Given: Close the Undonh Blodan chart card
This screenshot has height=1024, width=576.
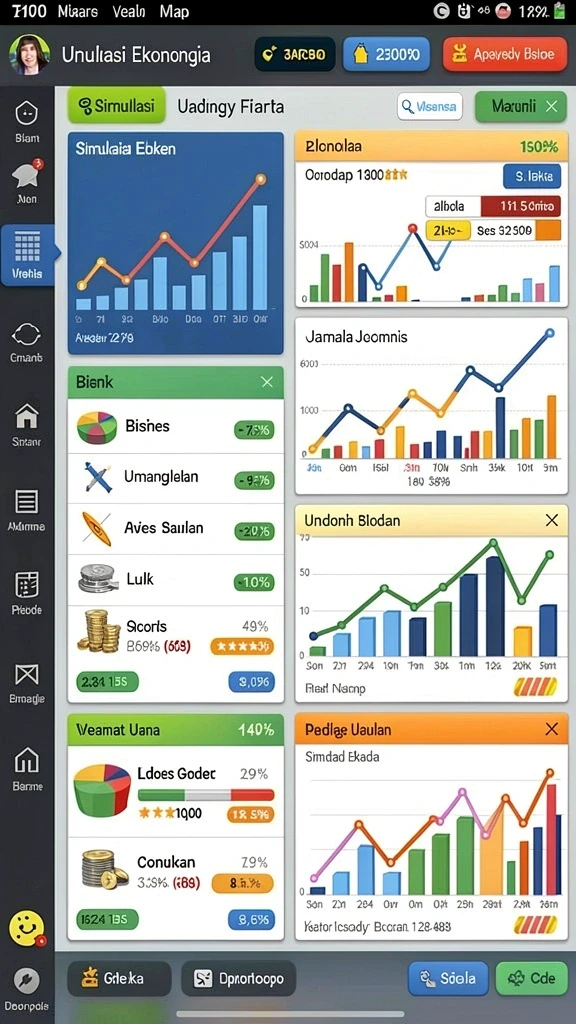Looking at the screenshot, I should point(552,520).
